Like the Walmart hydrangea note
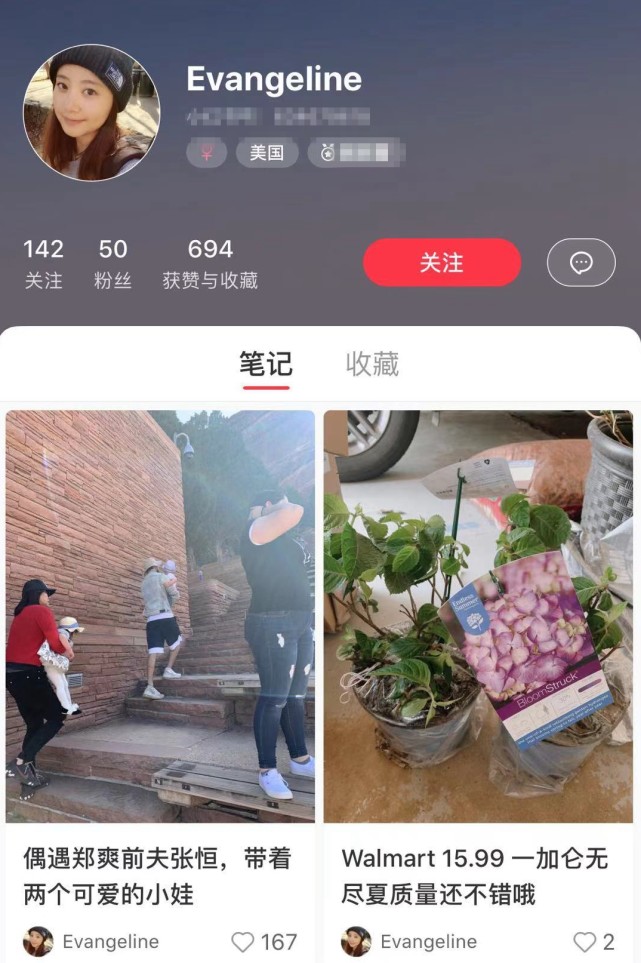This screenshot has height=963, width=641. point(585,942)
